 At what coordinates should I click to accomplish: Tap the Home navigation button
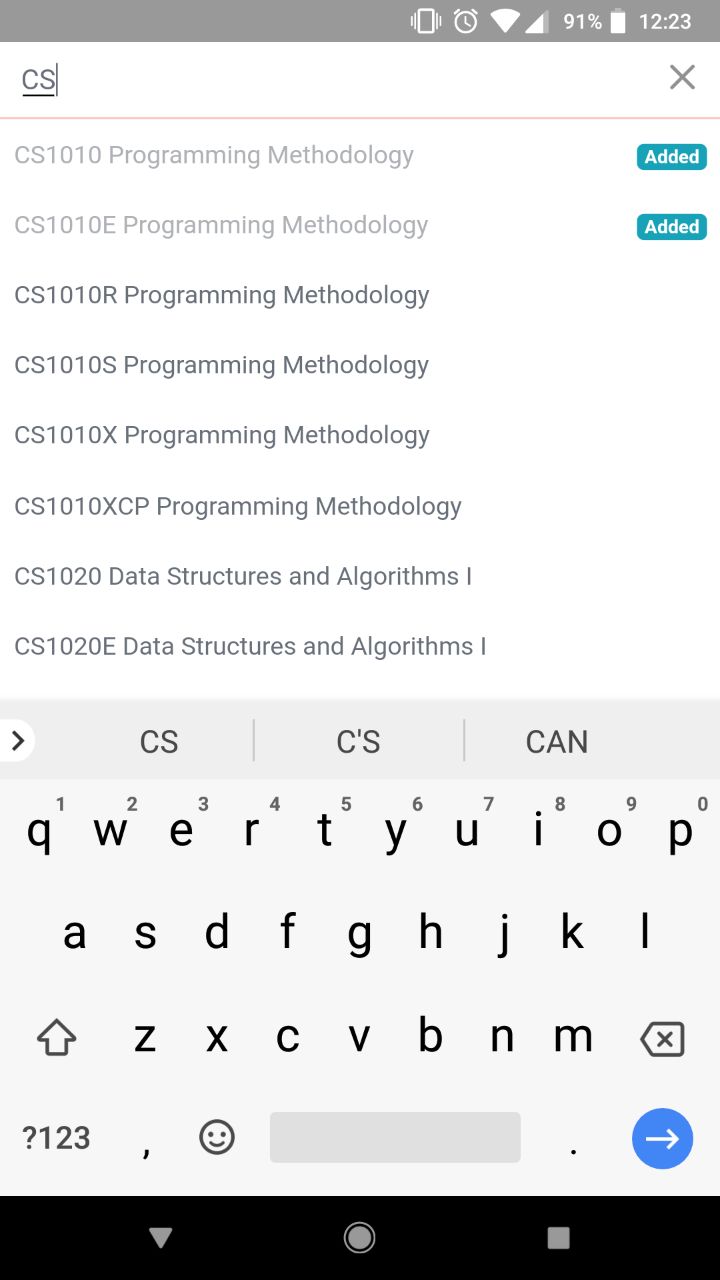pyautogui.click(x=359, y=1237)
